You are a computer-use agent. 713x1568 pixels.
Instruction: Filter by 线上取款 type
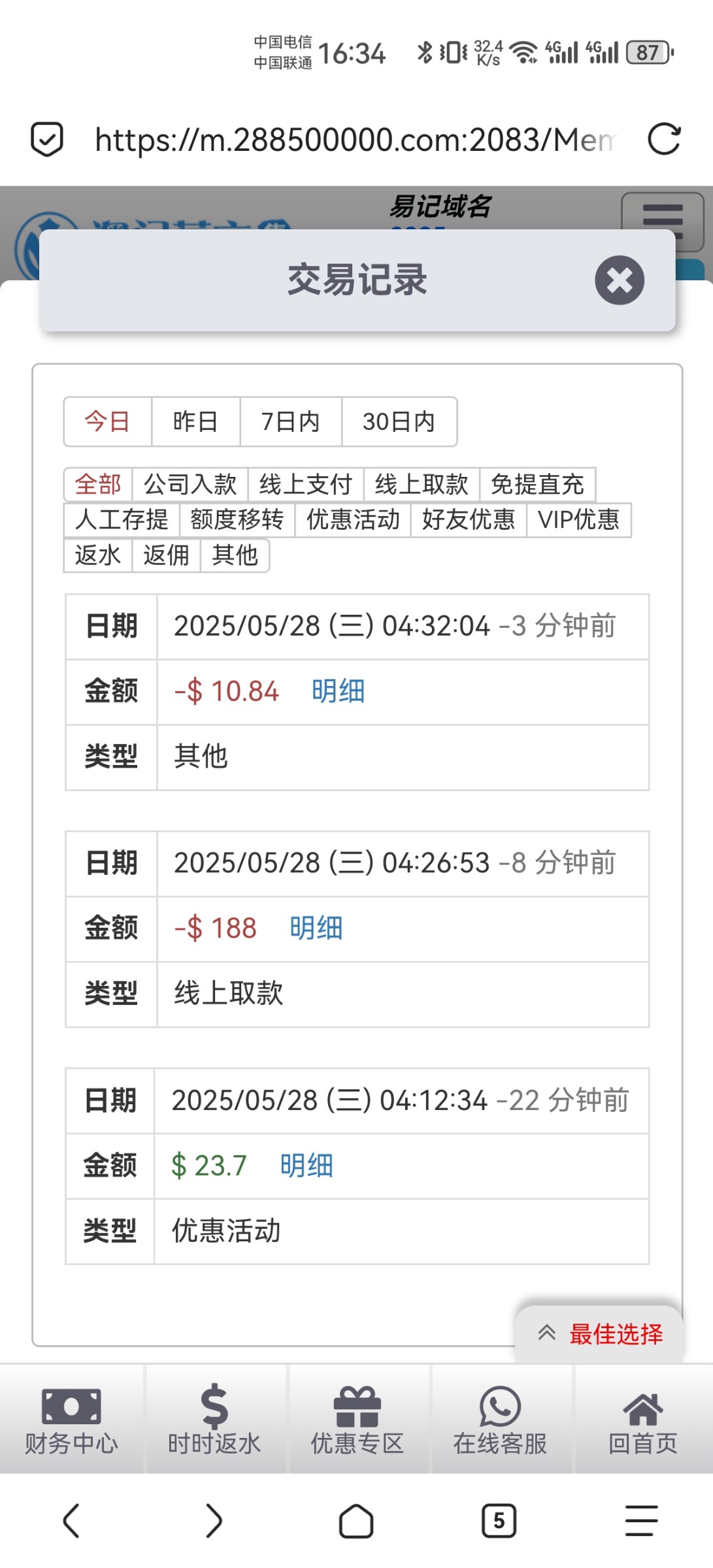click(x=422, y=484)
